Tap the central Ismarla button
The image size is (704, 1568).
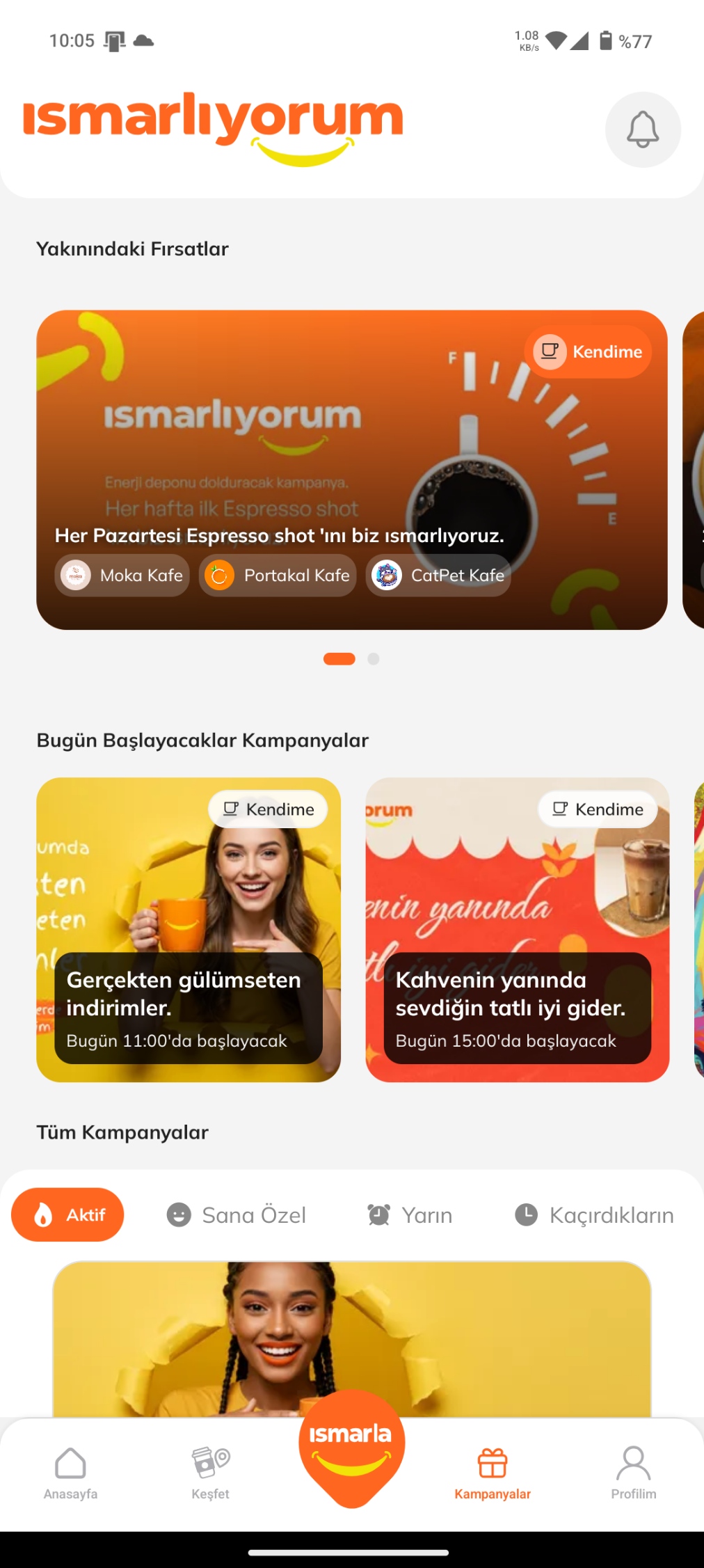click(352, 1446)
